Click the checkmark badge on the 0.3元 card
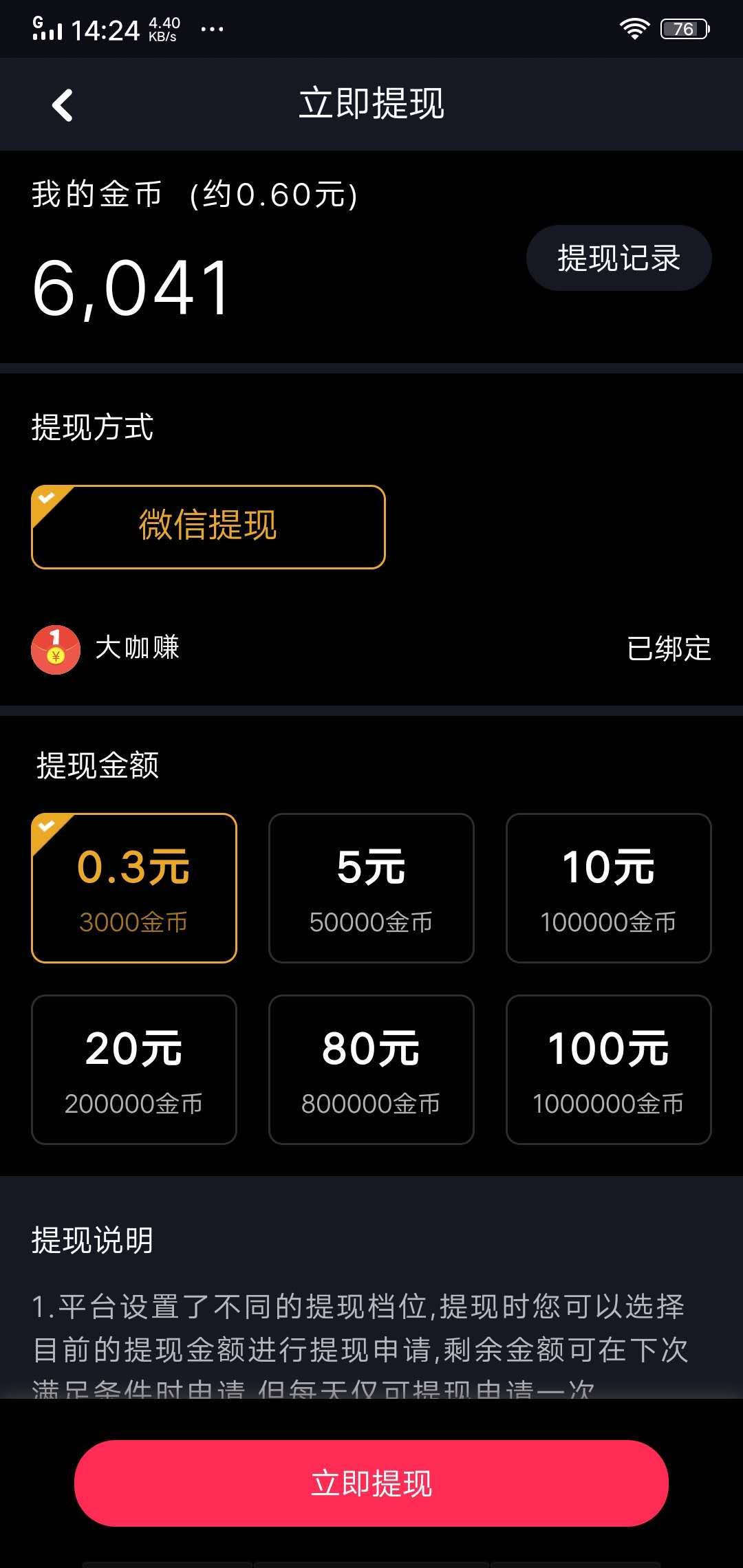The height and width of the screenshot is (1568, 743). point(46,825)
